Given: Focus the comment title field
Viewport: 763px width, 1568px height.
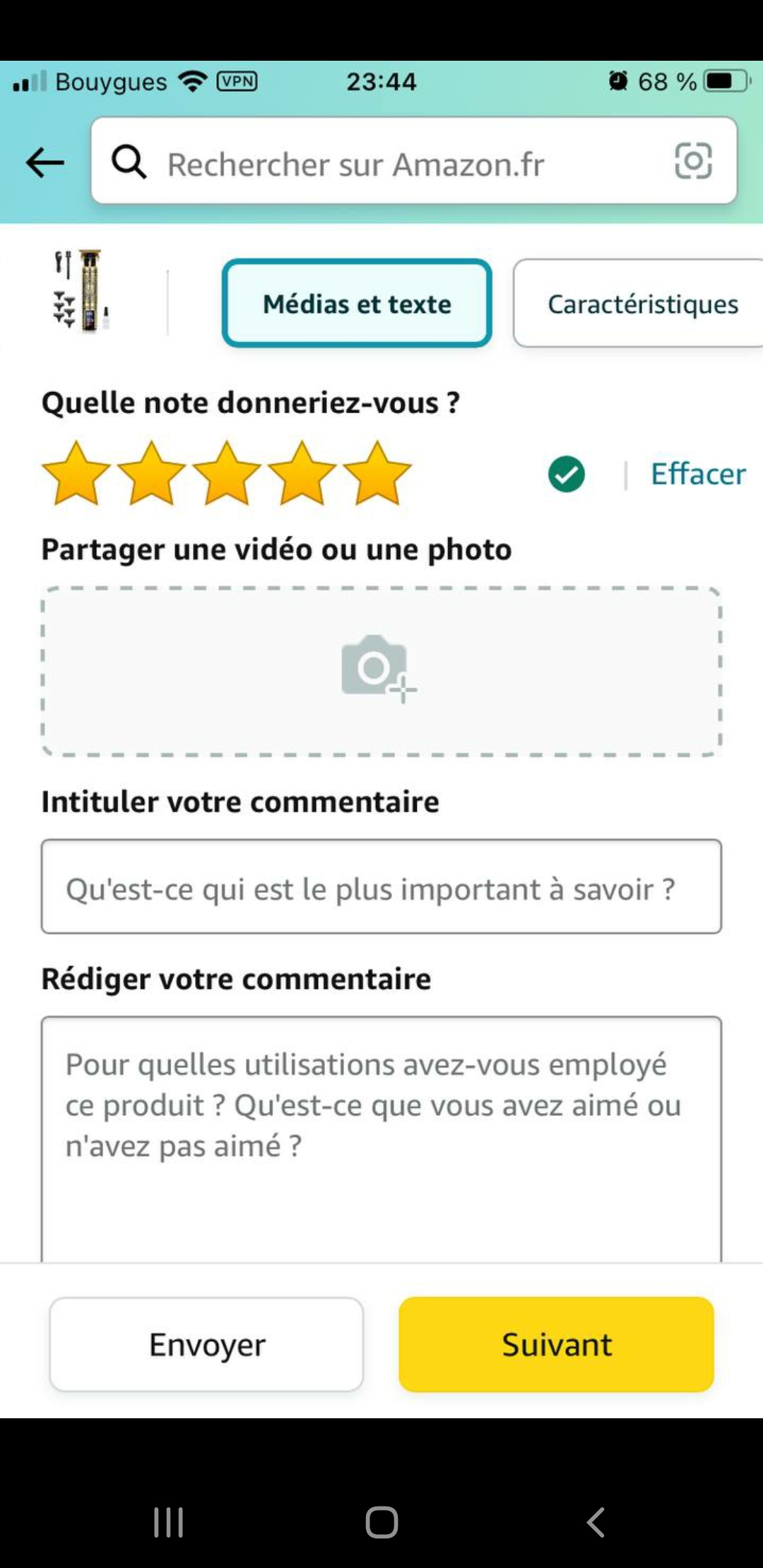Looking at the screenshot, I should (x=381, y=887).
